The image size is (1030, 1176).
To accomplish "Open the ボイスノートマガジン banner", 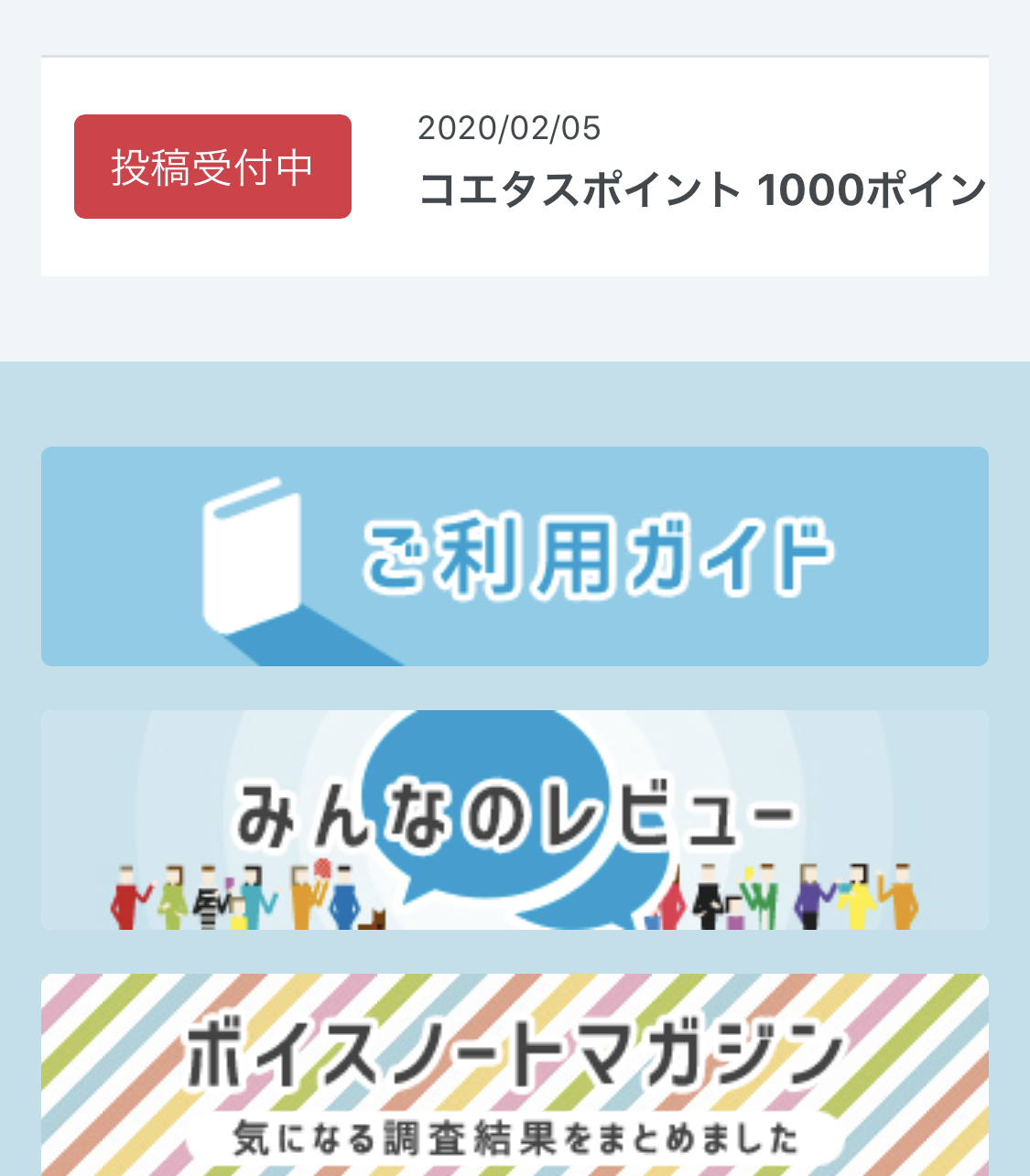I will point(515,1075).
